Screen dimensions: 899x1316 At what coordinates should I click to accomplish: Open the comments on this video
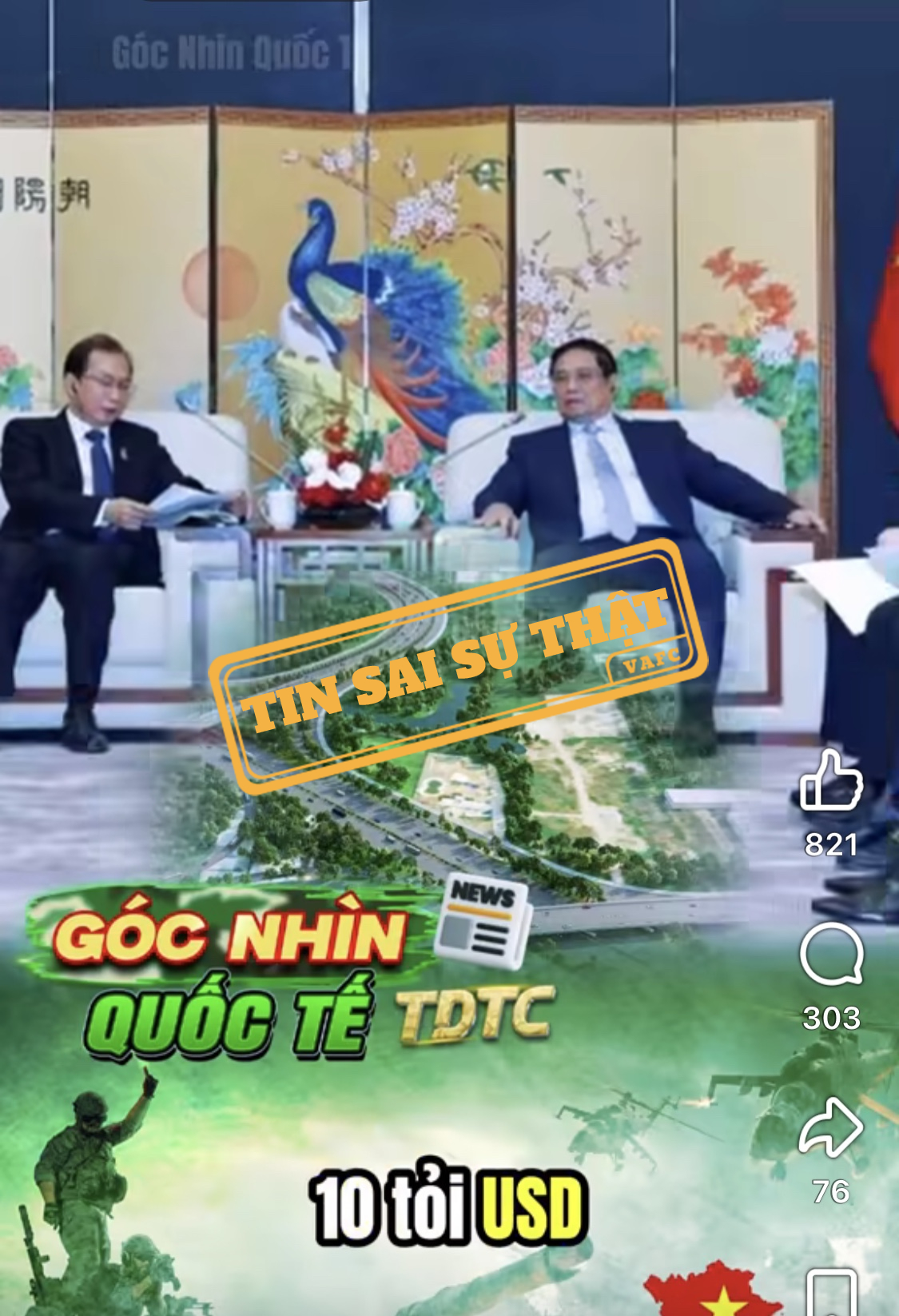click(831, 955)
